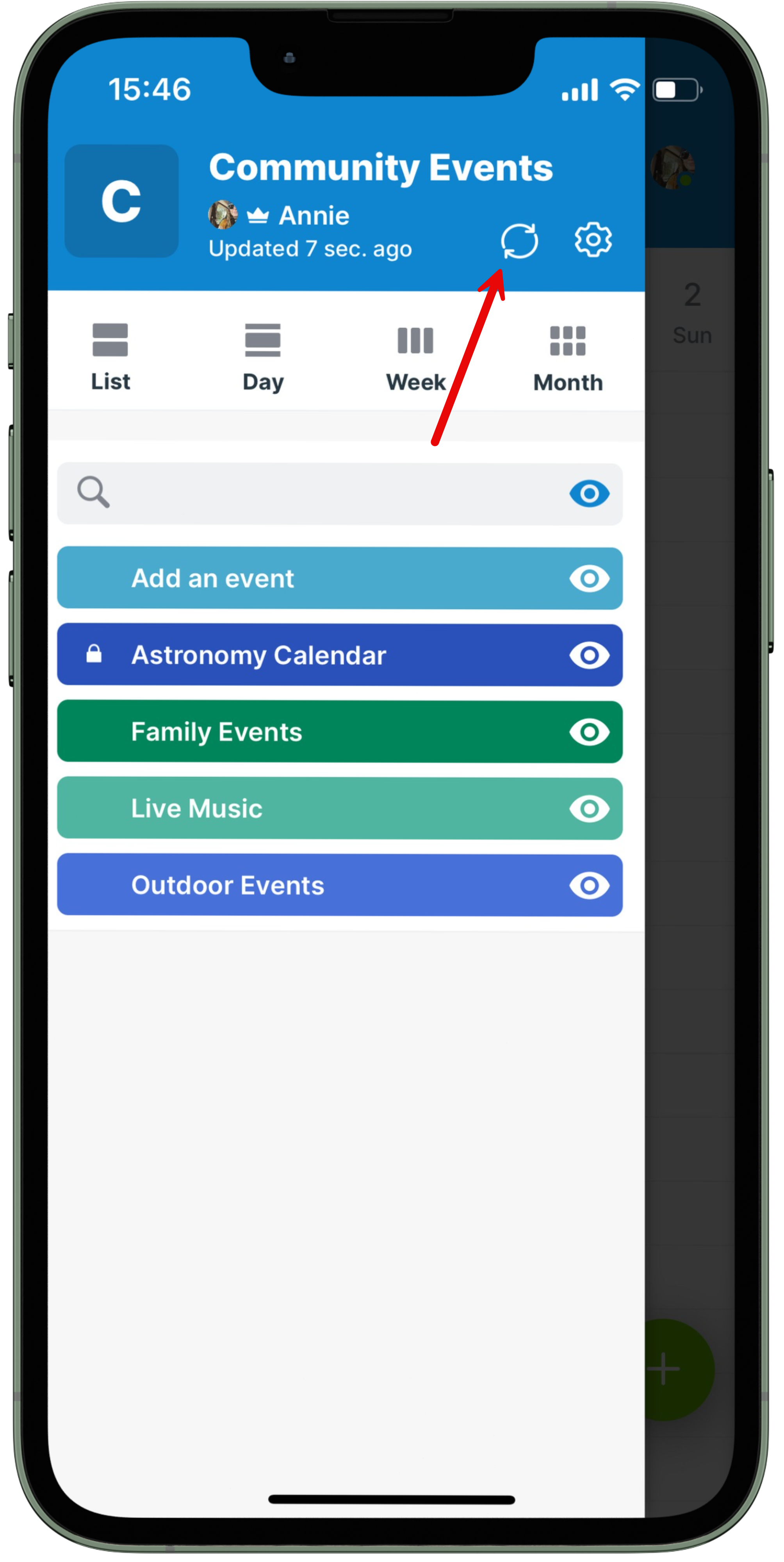Select the Outdoor Events sub-calendar
Image resolution: width=784 pixels, height=1562 pixels.
340,885
